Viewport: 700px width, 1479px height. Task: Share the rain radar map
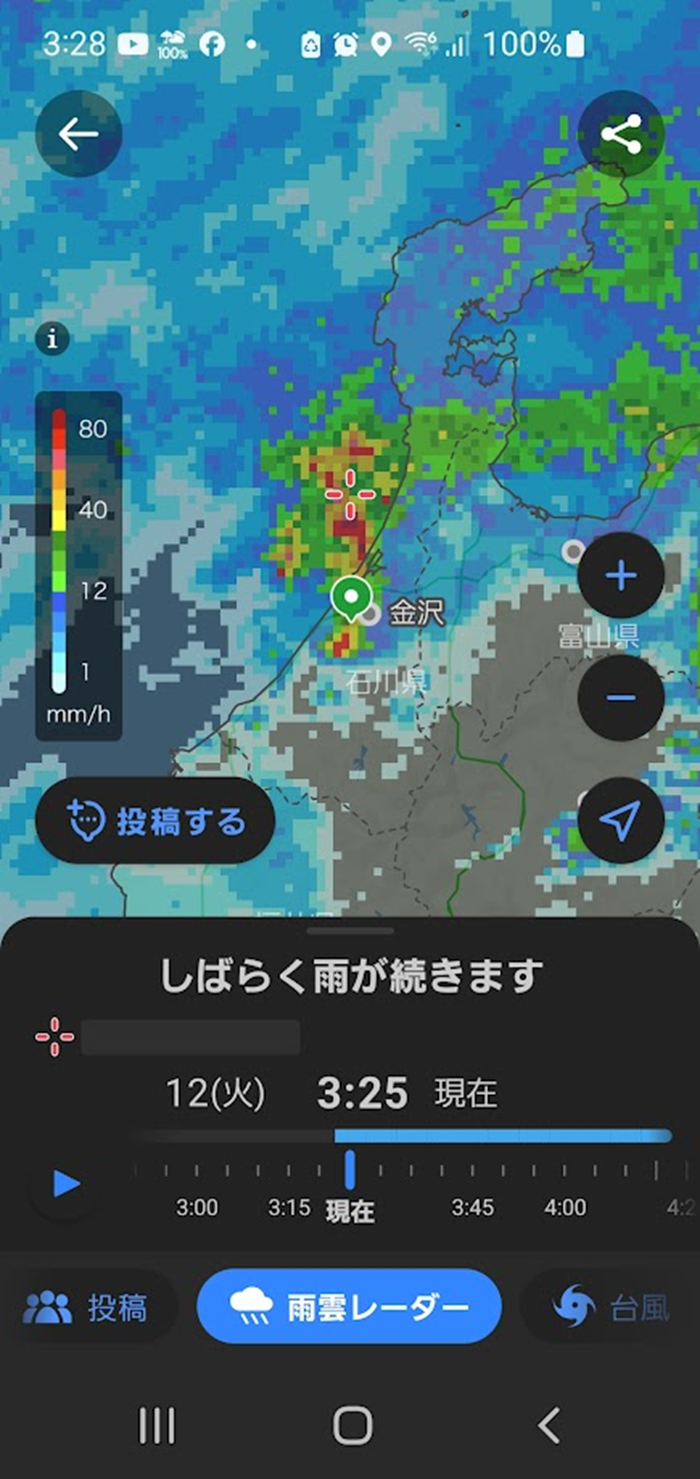tap(621, 134)
